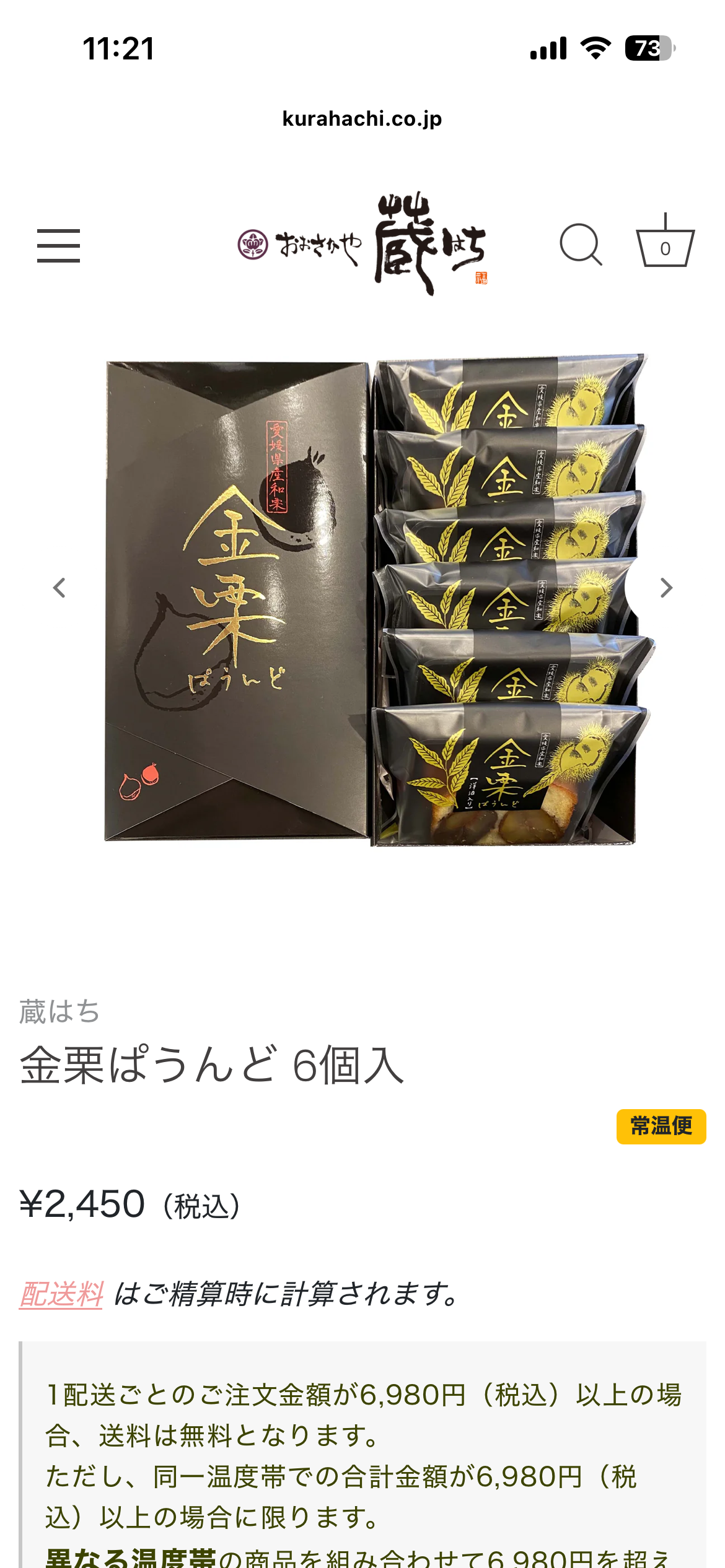Show the next product image
This screenshot has width=725, height=1568.
tap(666, 588)
